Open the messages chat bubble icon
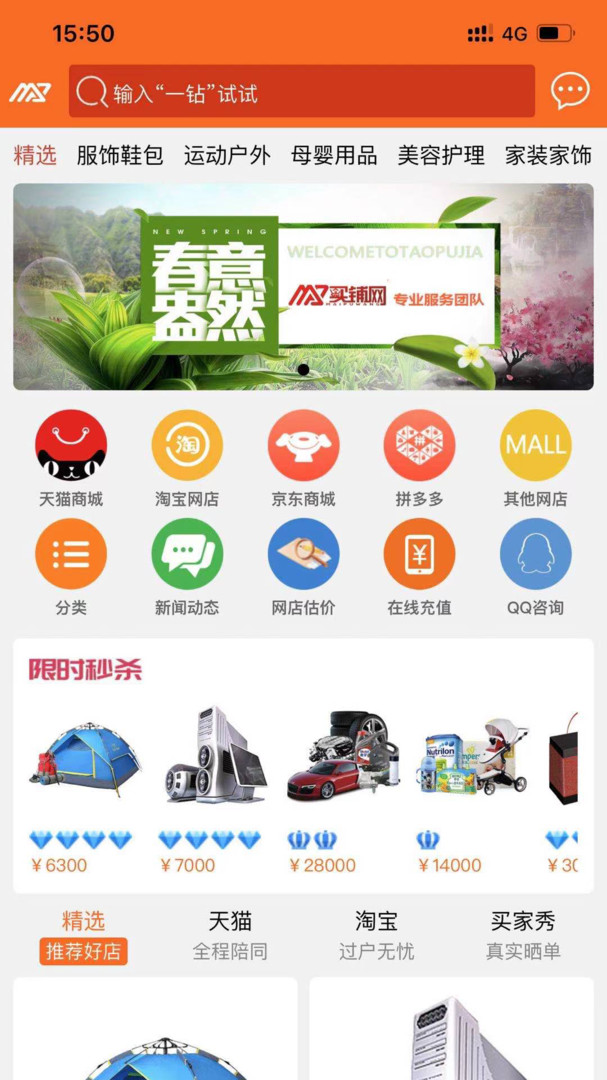 point(570,92)
